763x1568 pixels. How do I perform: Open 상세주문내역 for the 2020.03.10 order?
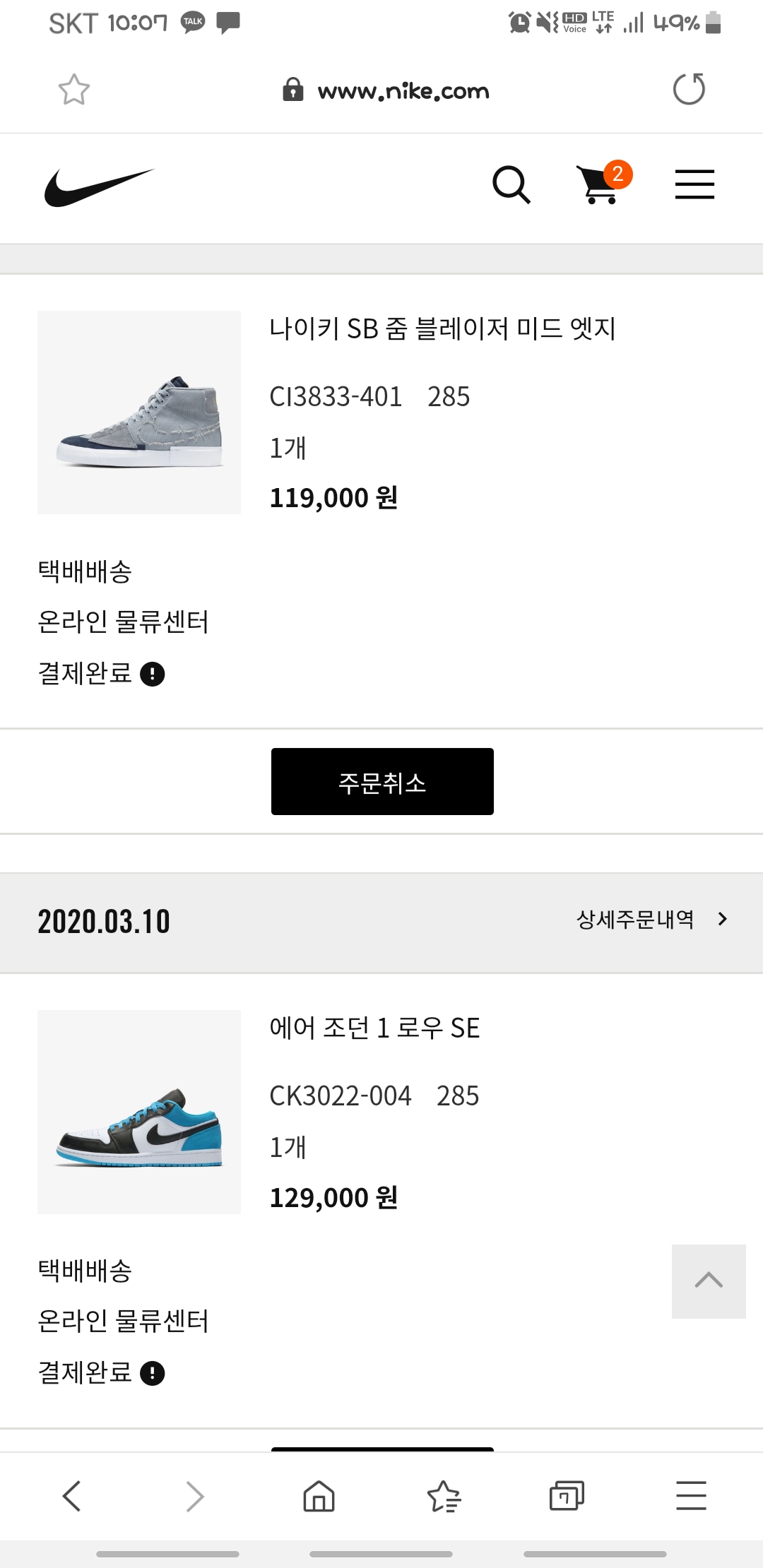(651, 919)
